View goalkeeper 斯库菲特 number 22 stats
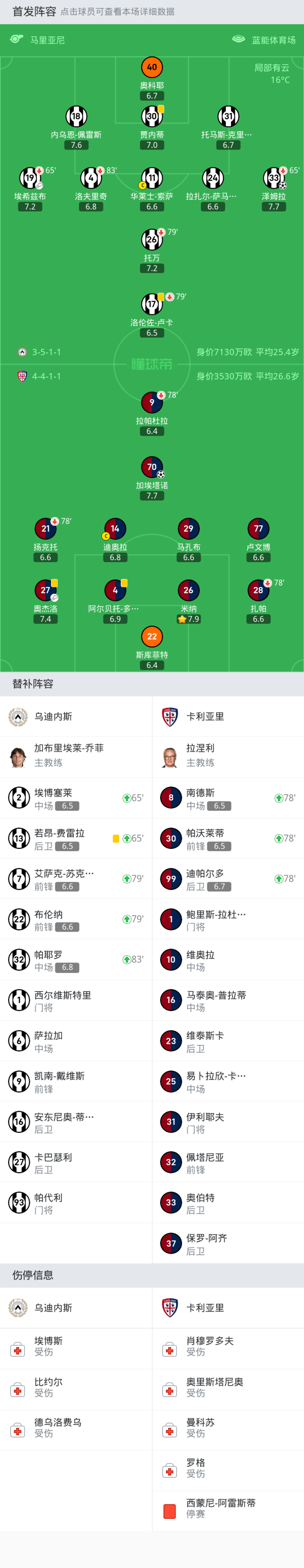The image size is (304, 1568). [152, 637]
